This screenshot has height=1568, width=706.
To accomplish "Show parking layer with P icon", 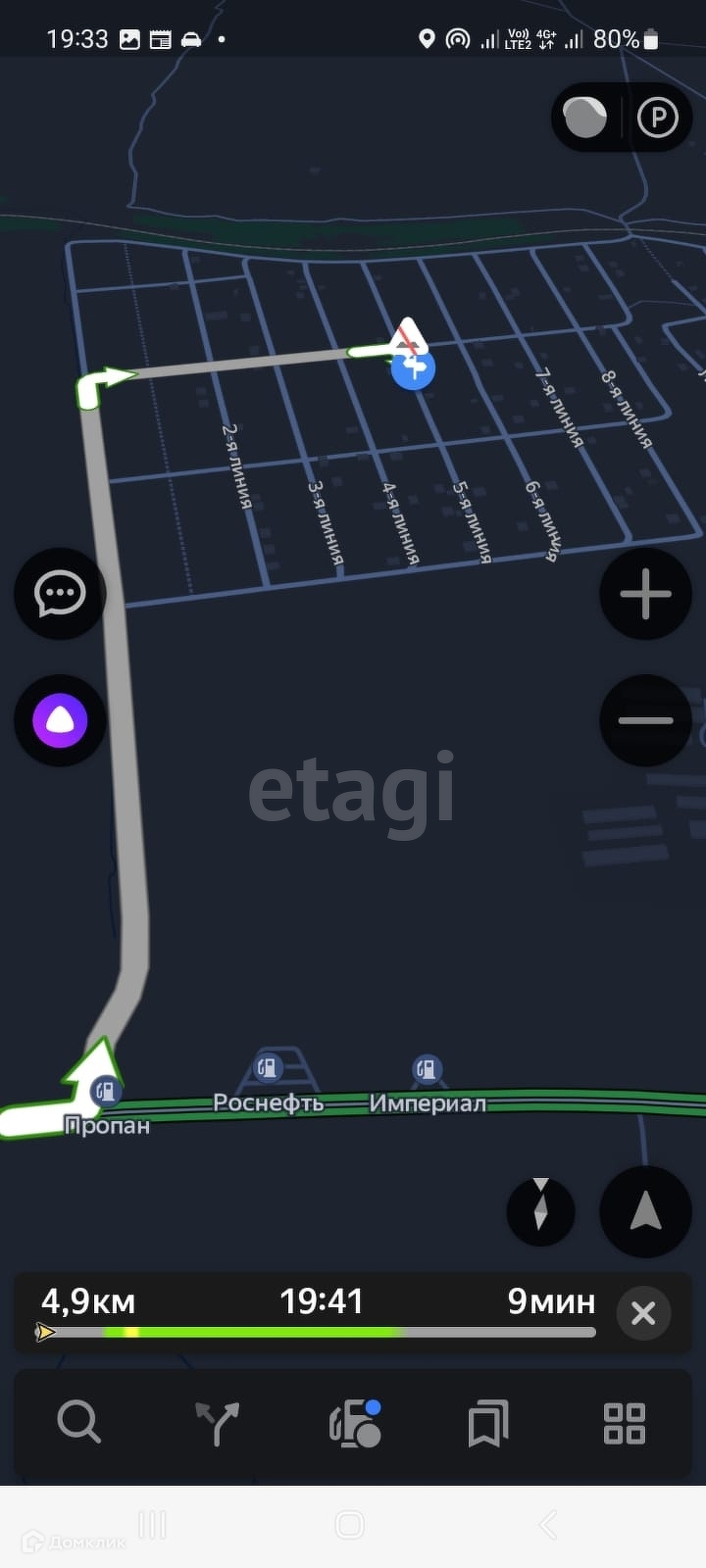I will point(657,119).
